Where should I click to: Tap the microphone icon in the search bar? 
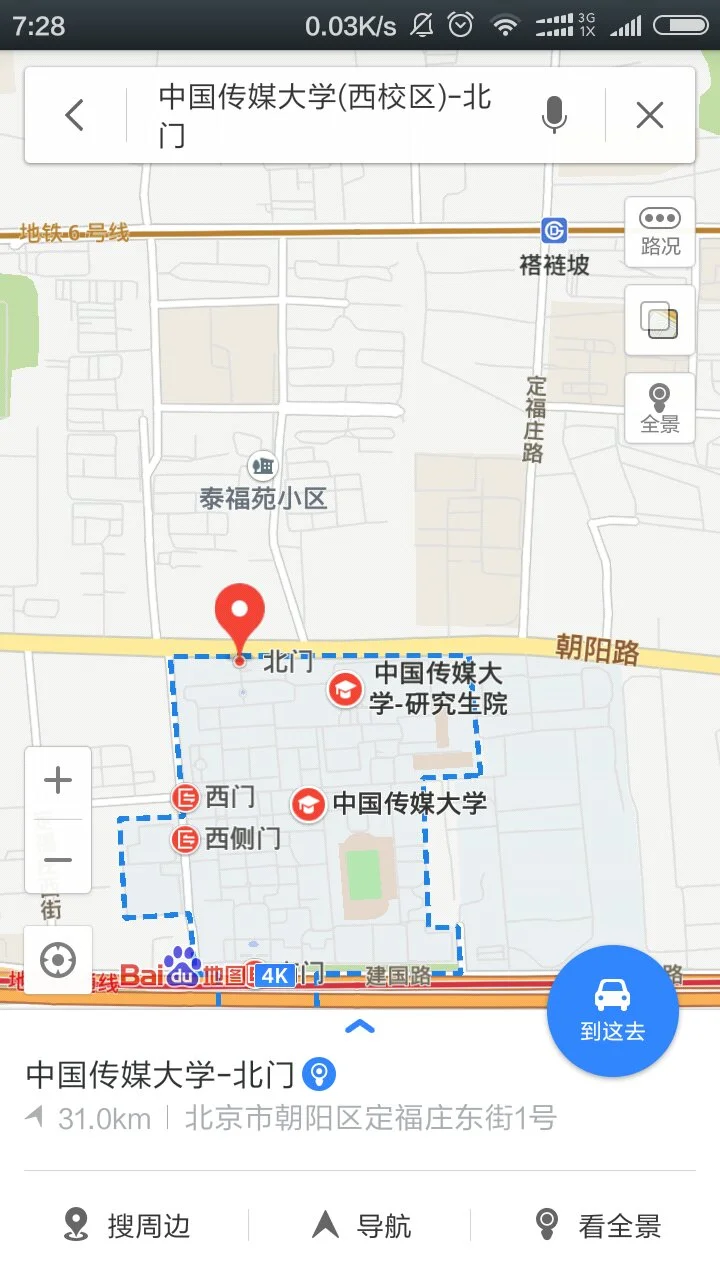tap(555, 115)
